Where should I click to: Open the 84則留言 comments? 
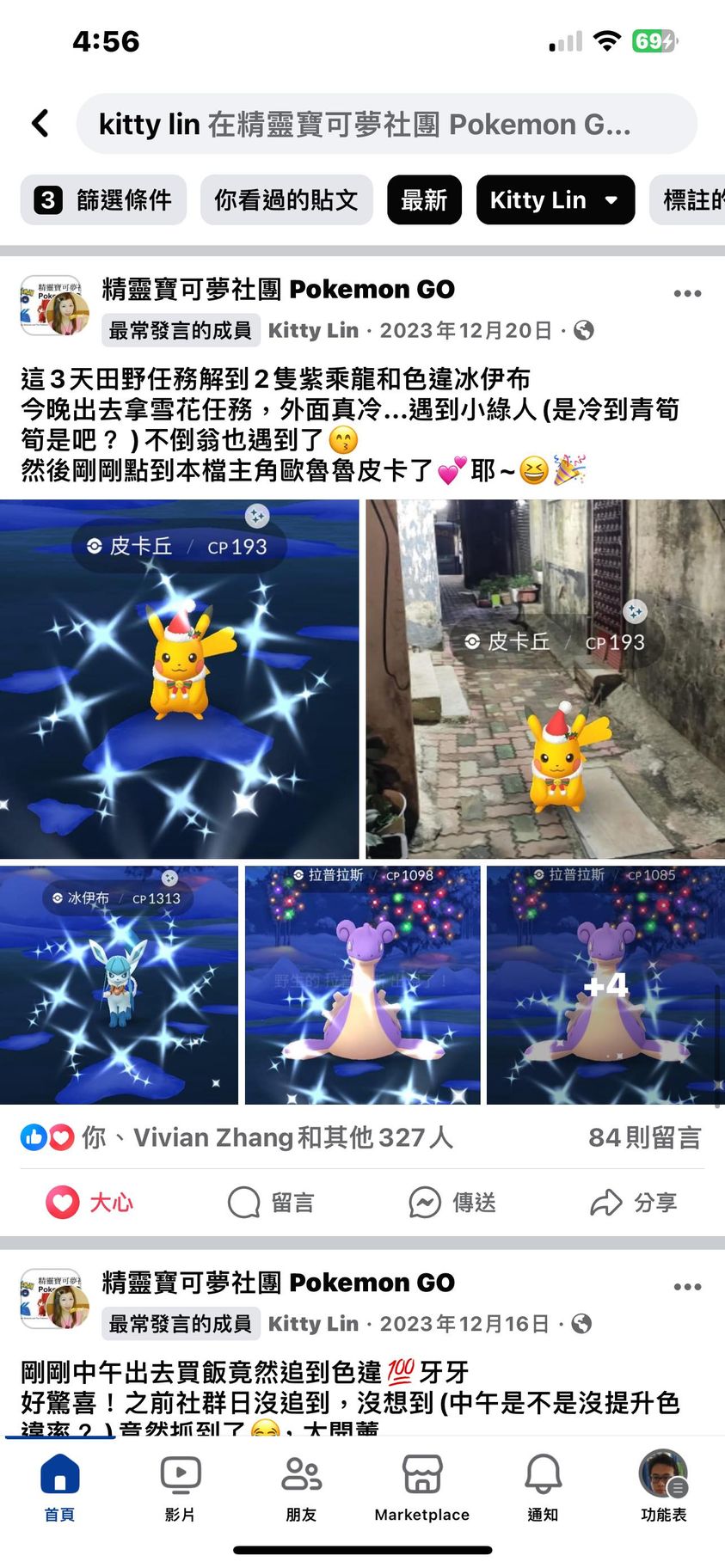(x=644, y=1137)
